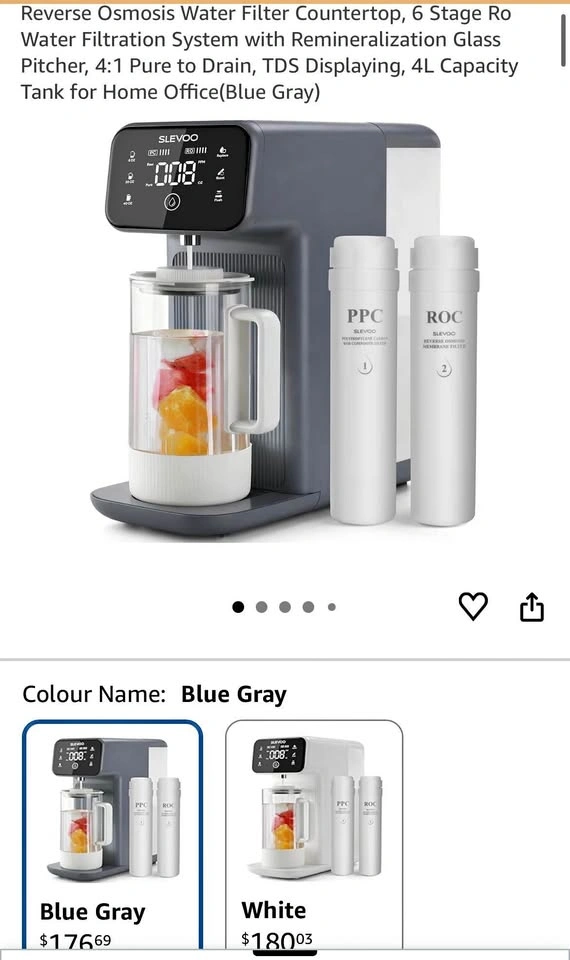Open the main product image

(285, 331)
